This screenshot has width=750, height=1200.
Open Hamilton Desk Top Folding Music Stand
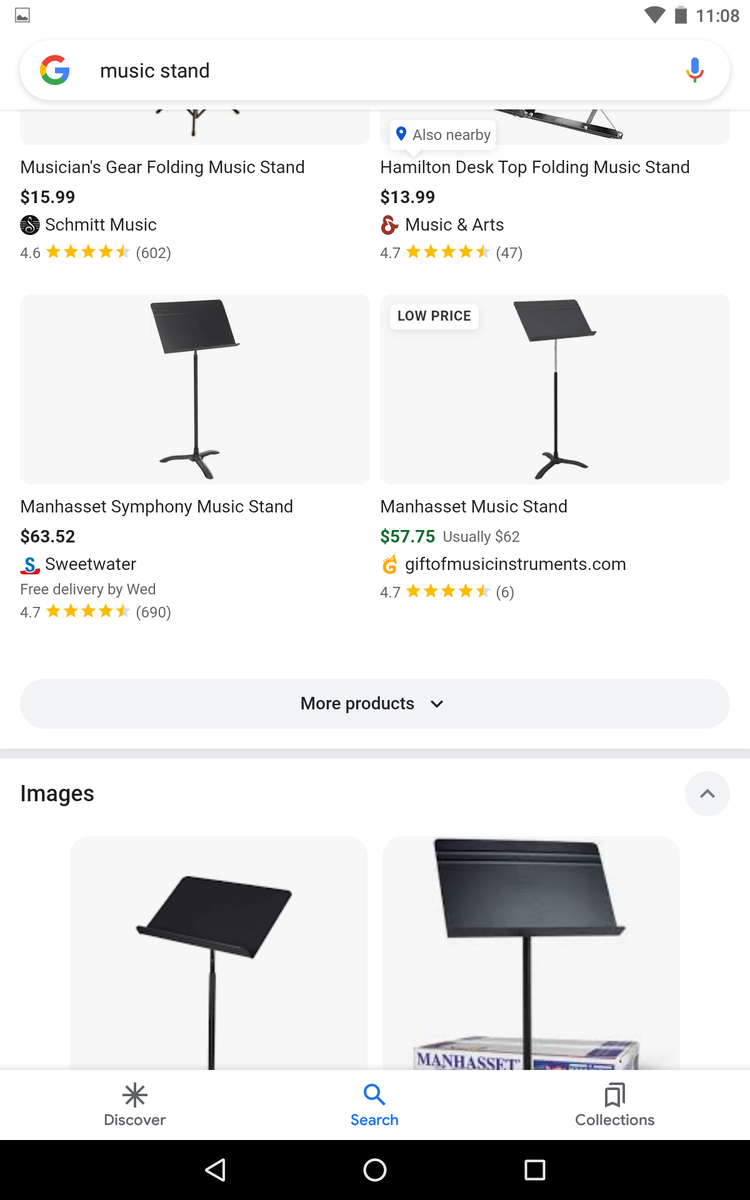pyautogui.click(x=535, y=167)
